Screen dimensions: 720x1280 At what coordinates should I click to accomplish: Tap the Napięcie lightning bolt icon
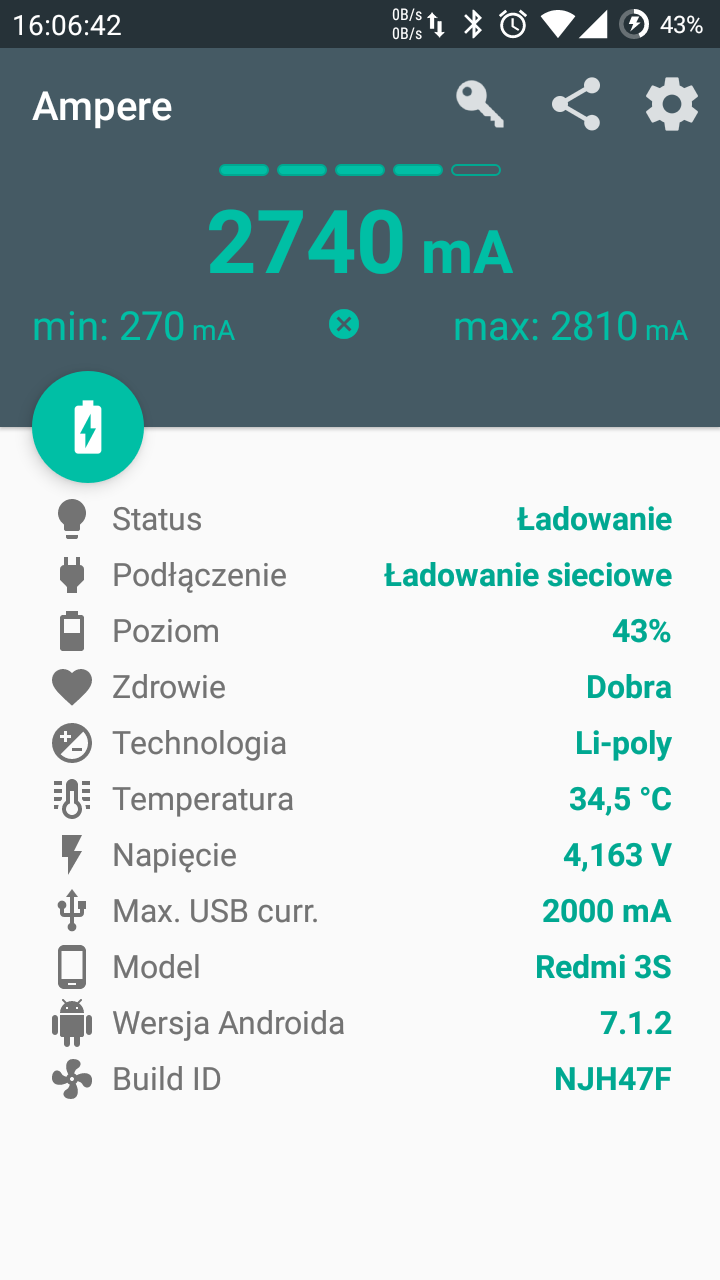[x=71, y=854]
